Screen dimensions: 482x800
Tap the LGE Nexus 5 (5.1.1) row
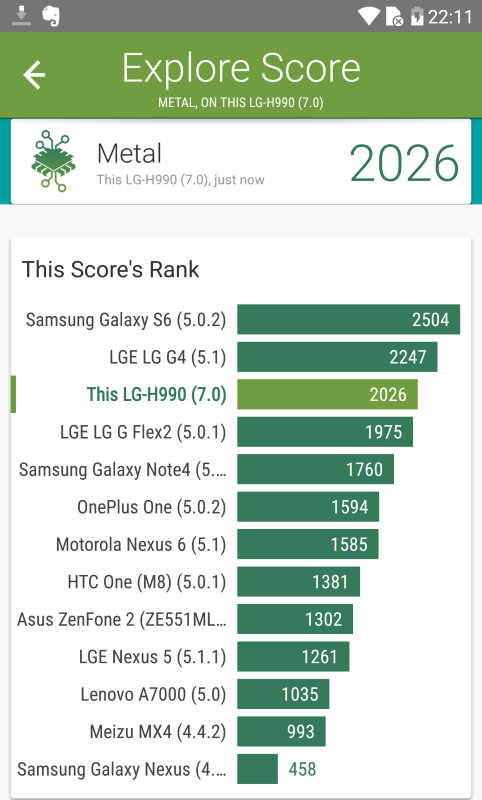pyautogui.click(x=241, y=657)
